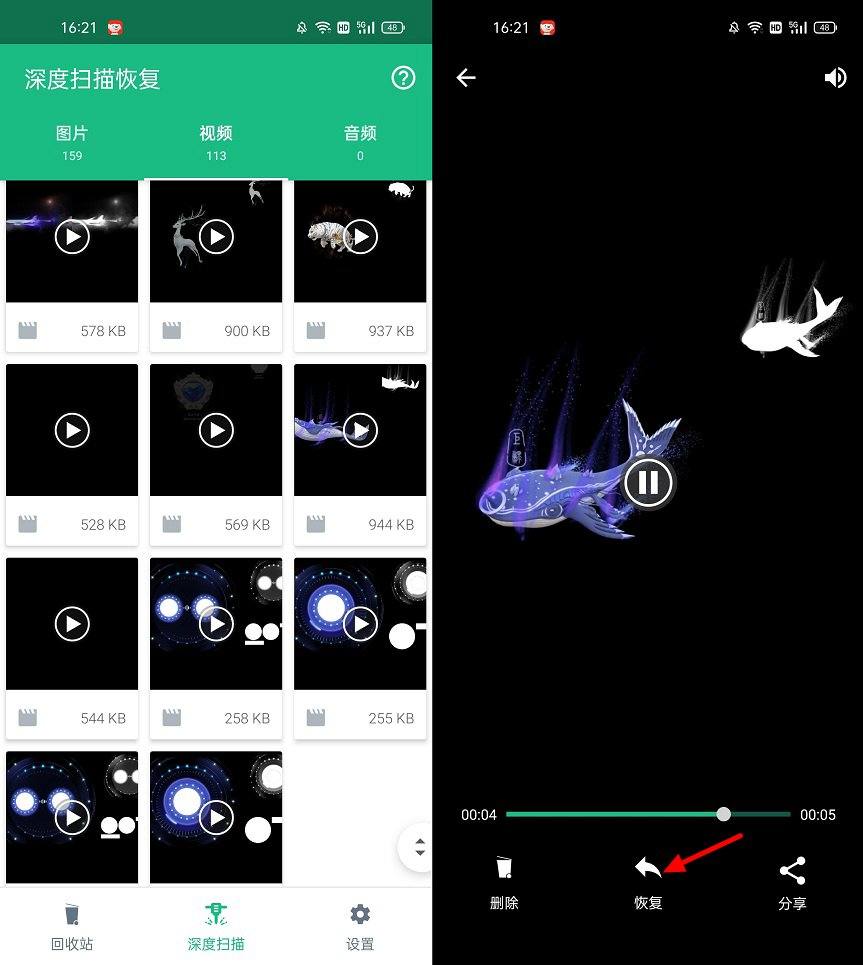Pause the playing video
Screen dimensions: 863x965
pyautogui.click(x=648, y=483)
